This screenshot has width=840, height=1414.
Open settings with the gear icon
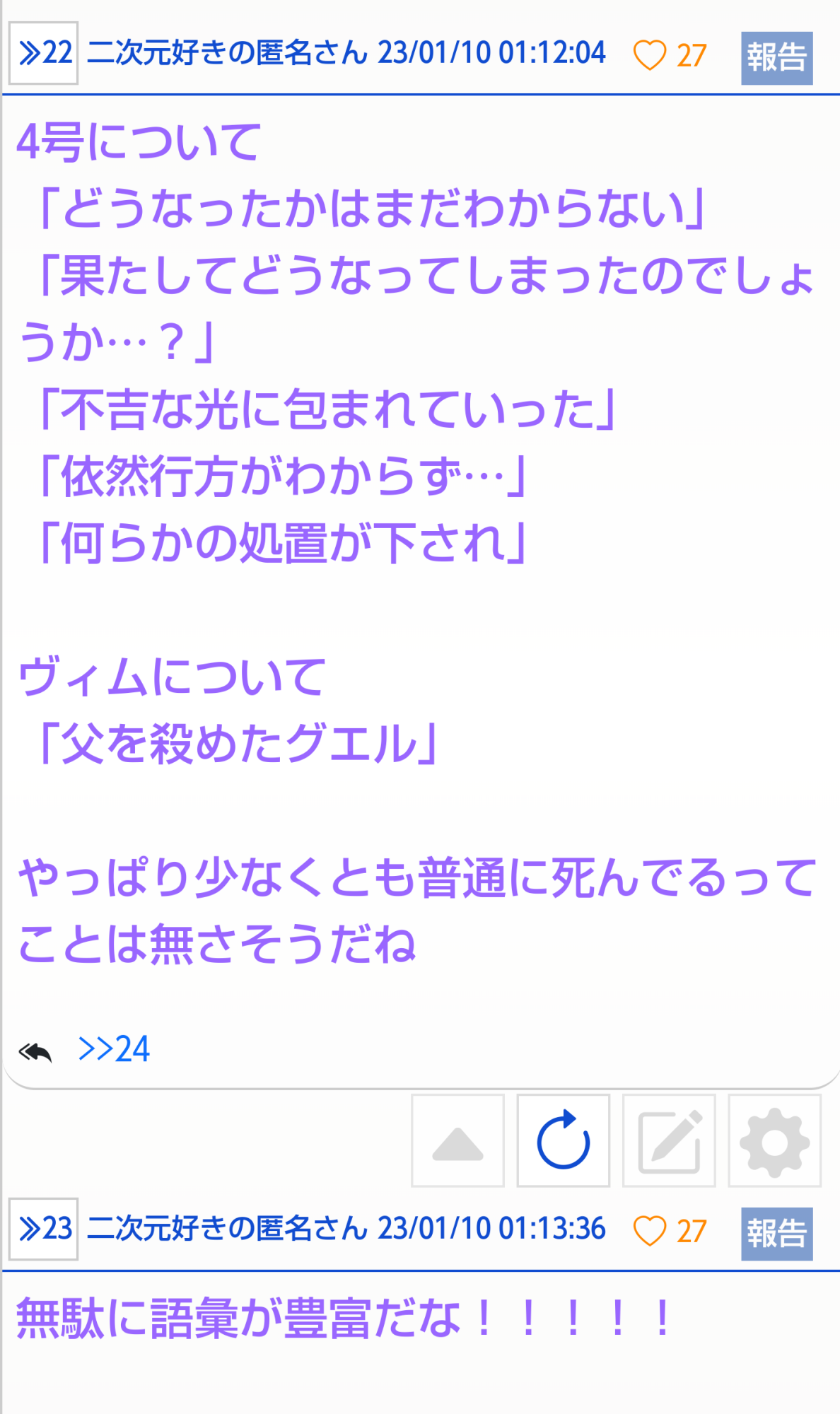(774, 1140)
